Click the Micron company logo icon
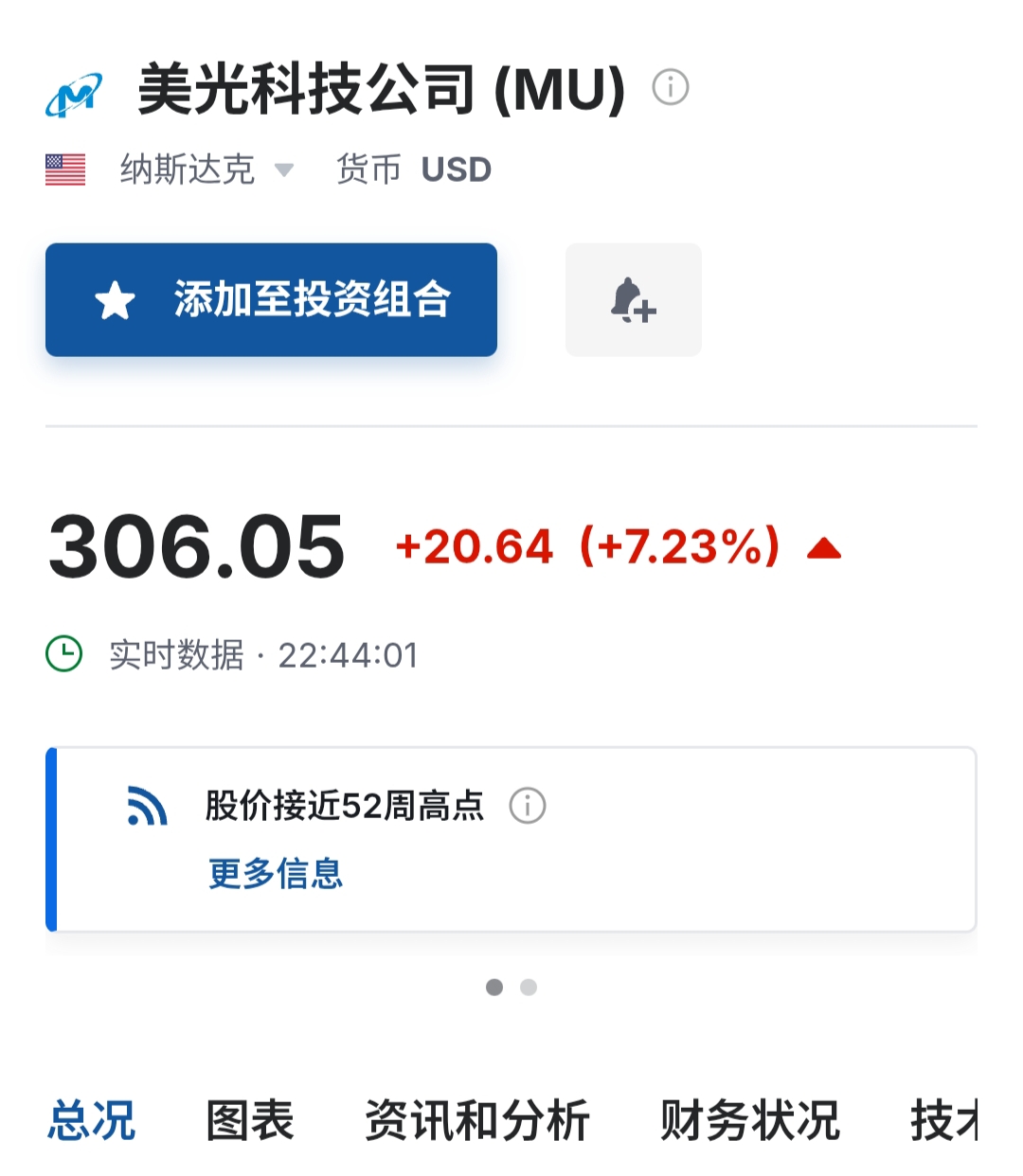1023x1176 pixels. point(76,90)
